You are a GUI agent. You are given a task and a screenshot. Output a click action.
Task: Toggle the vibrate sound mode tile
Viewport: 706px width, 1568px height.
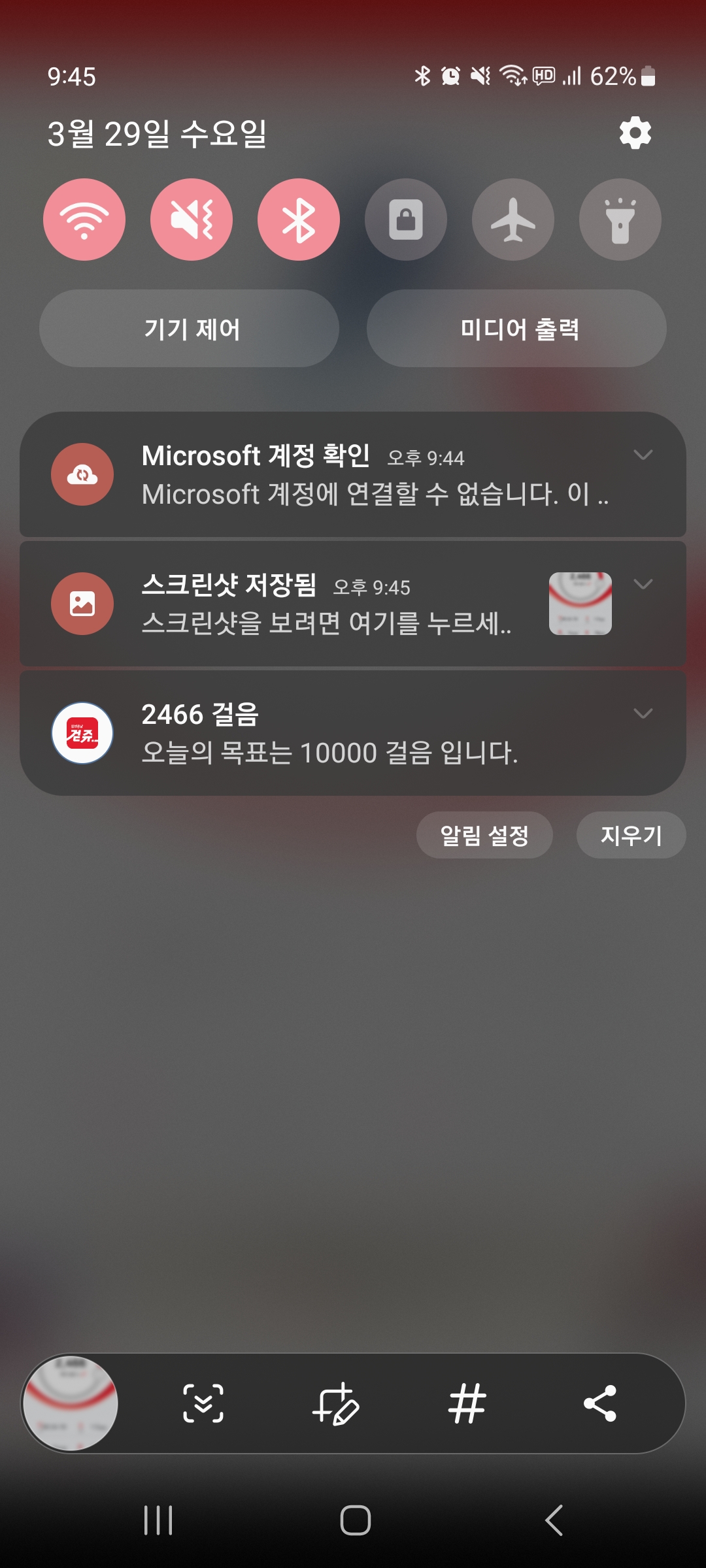pyautogui.click(x=192, y=220)
